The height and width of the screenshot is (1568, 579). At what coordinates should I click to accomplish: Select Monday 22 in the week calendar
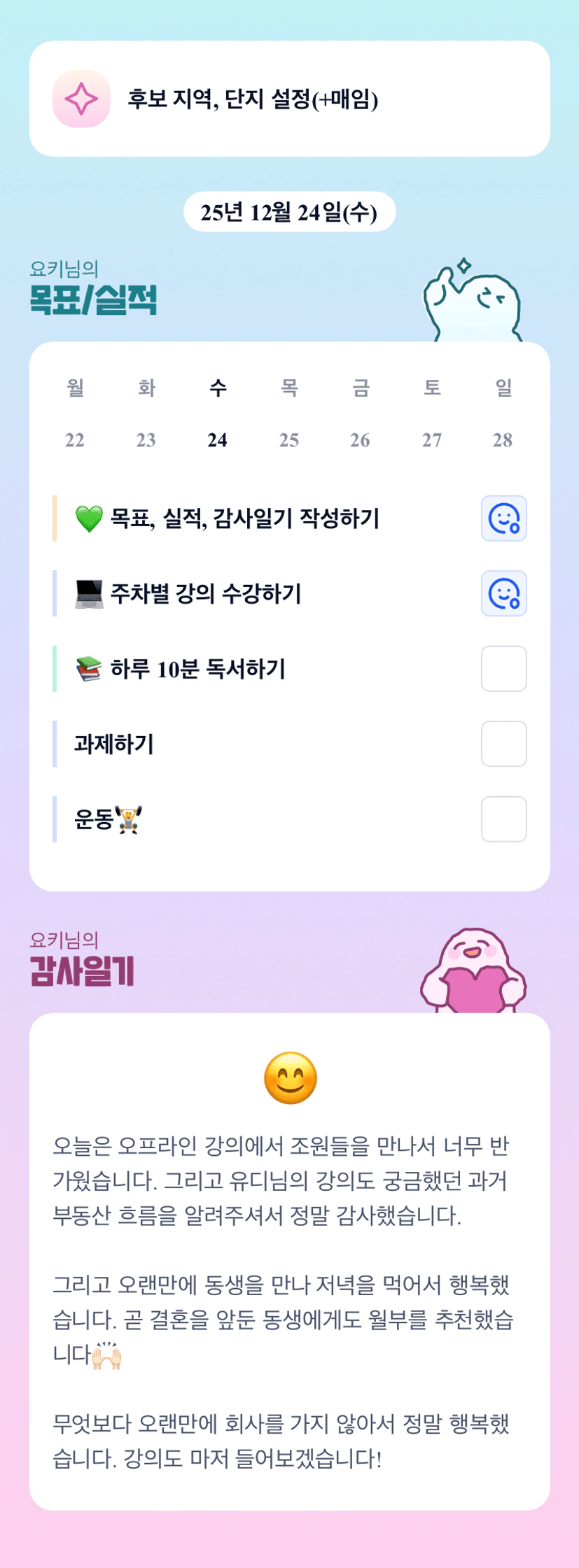(75, 439)
